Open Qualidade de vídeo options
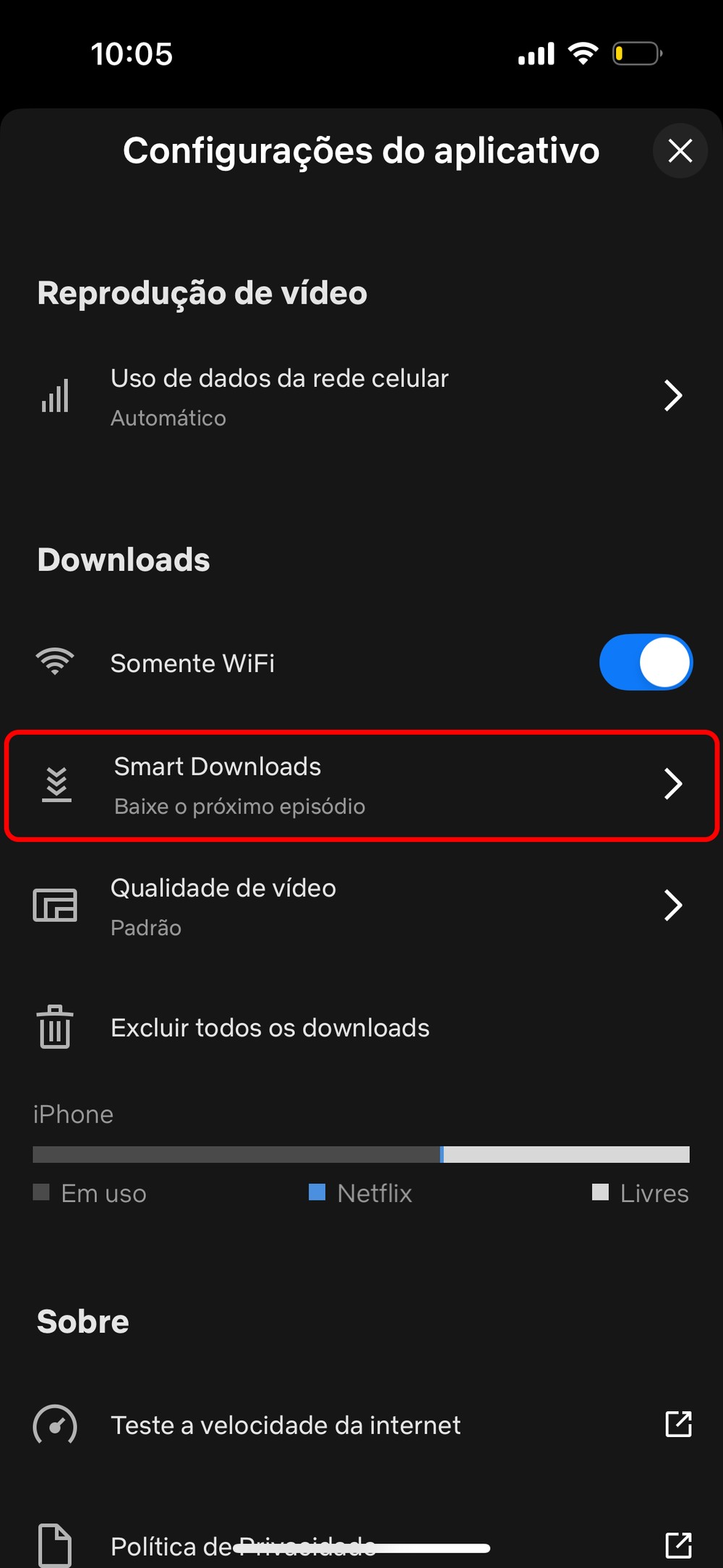 (361, 906)
